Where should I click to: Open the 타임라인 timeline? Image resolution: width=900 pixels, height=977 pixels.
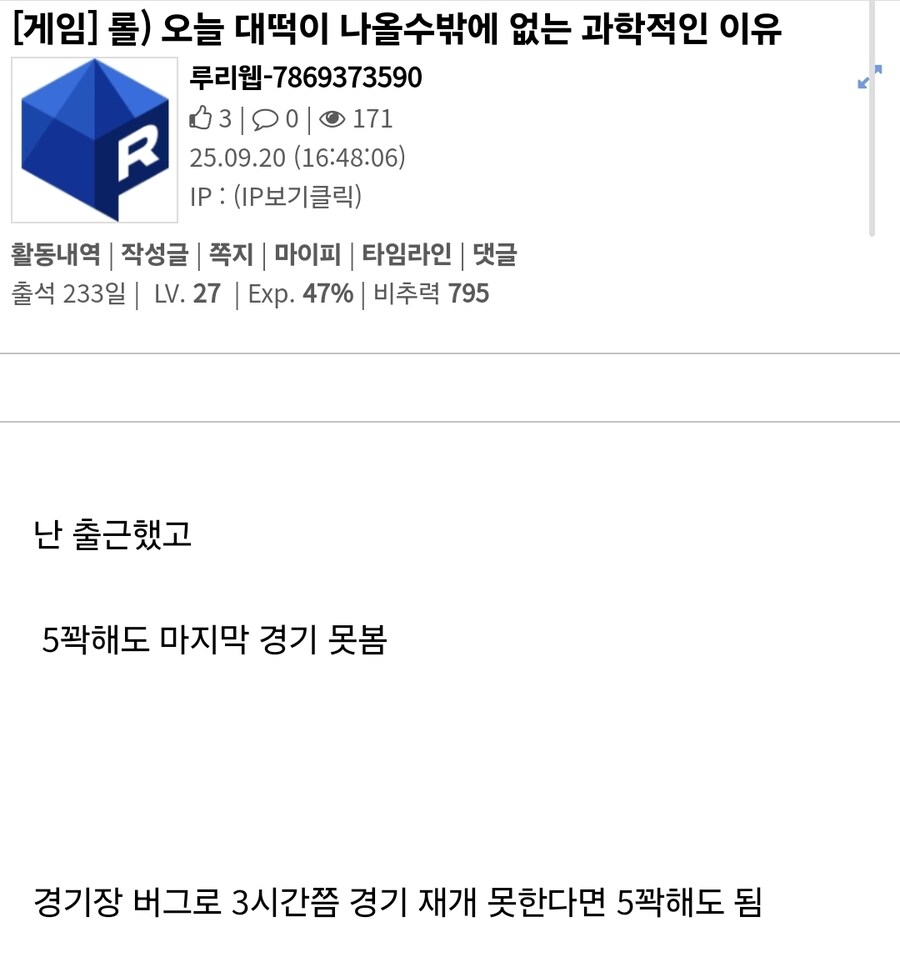coord(408,255)
